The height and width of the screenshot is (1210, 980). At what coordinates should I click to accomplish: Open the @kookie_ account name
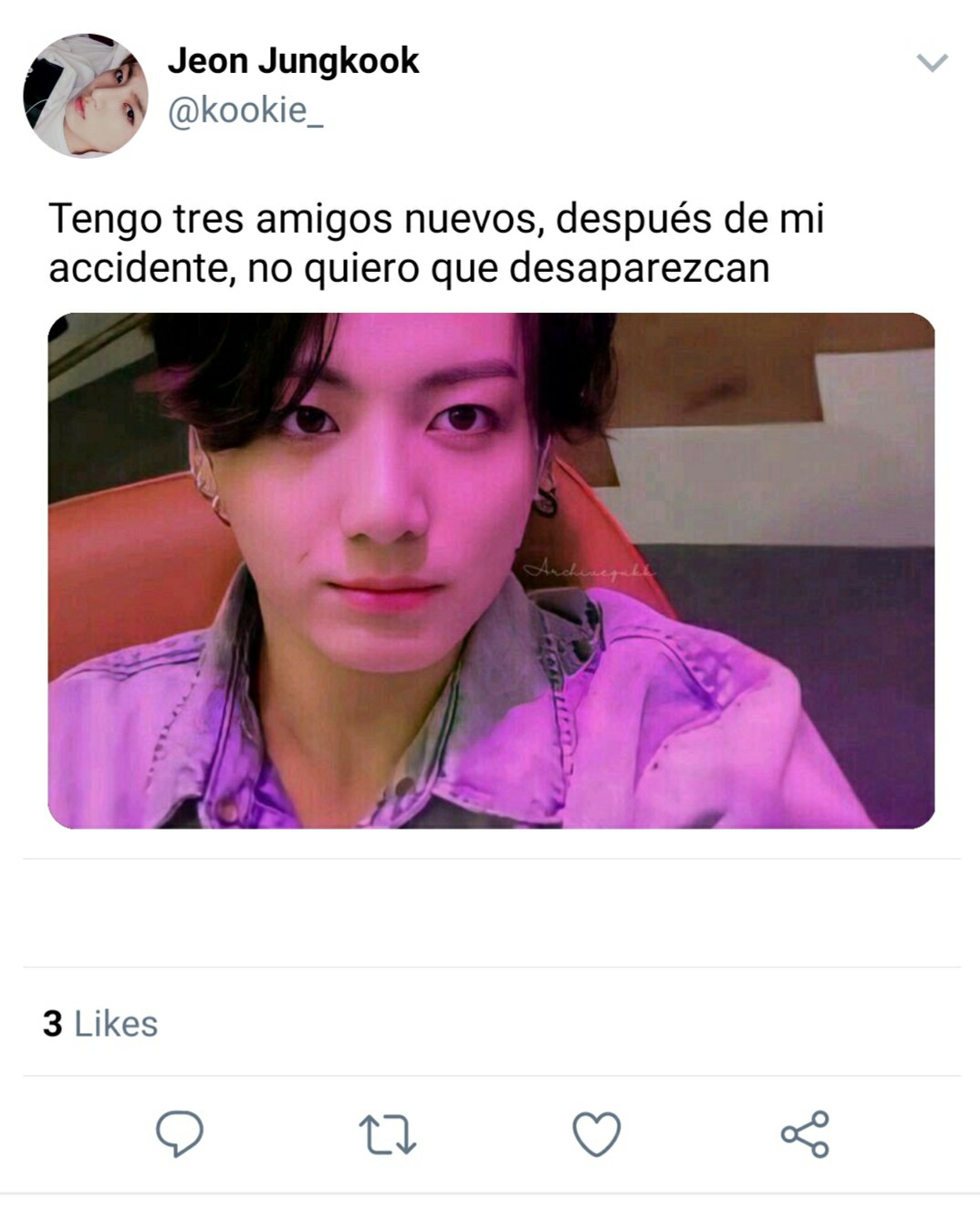[245, 110]
